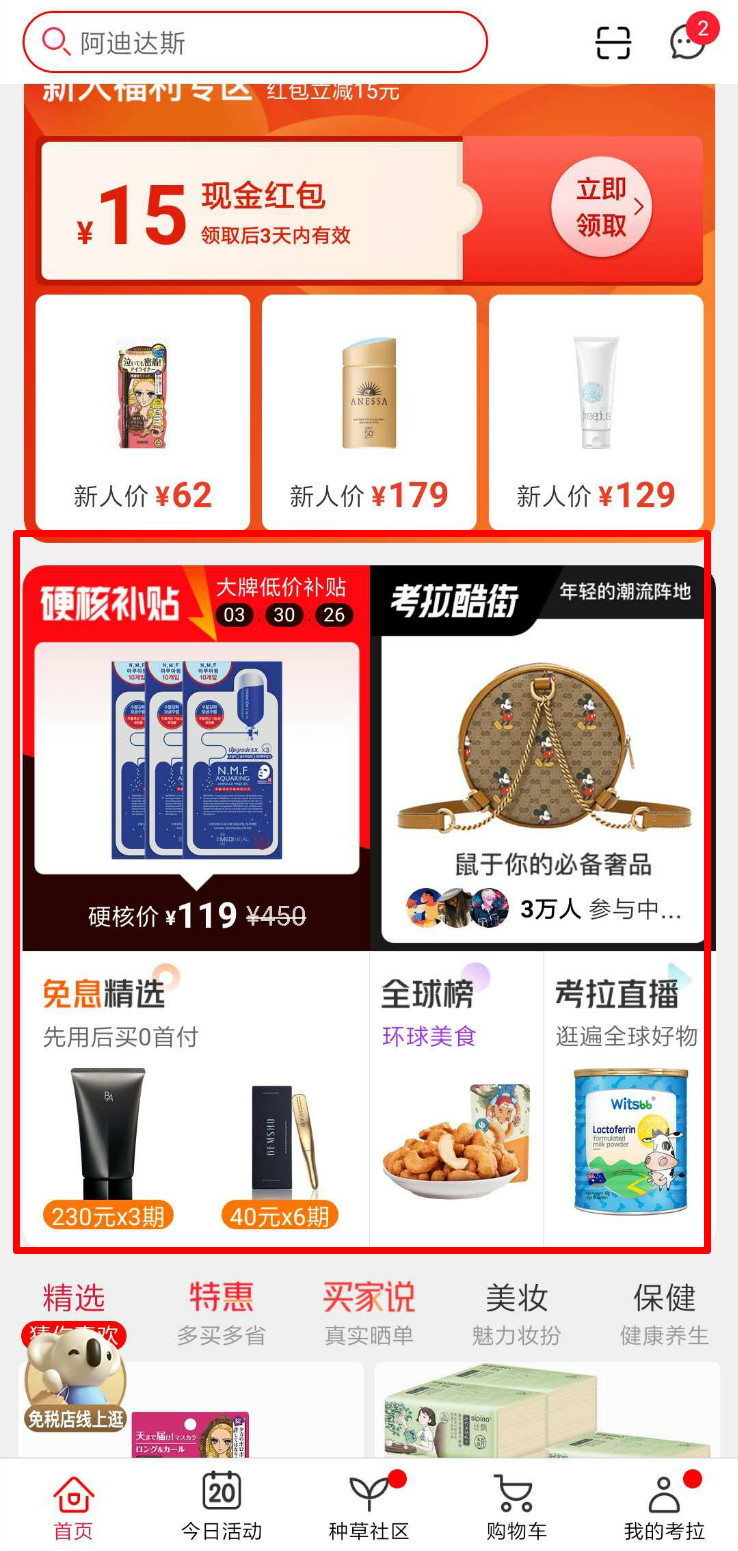The image size is (738, 1551).
Task: Switch to the 美妆 tab
Action: (516, 1299)
